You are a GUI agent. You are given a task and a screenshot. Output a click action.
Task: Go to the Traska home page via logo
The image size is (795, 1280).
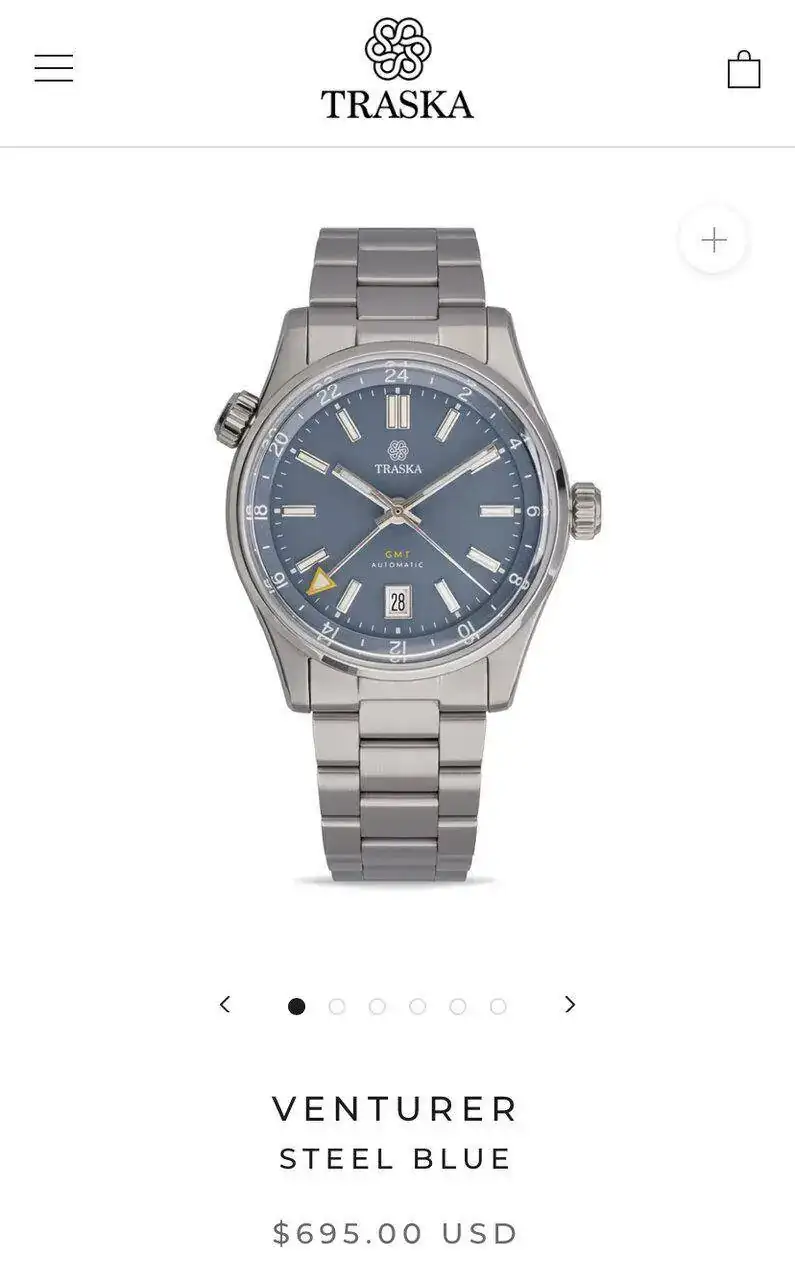point(397,70)
